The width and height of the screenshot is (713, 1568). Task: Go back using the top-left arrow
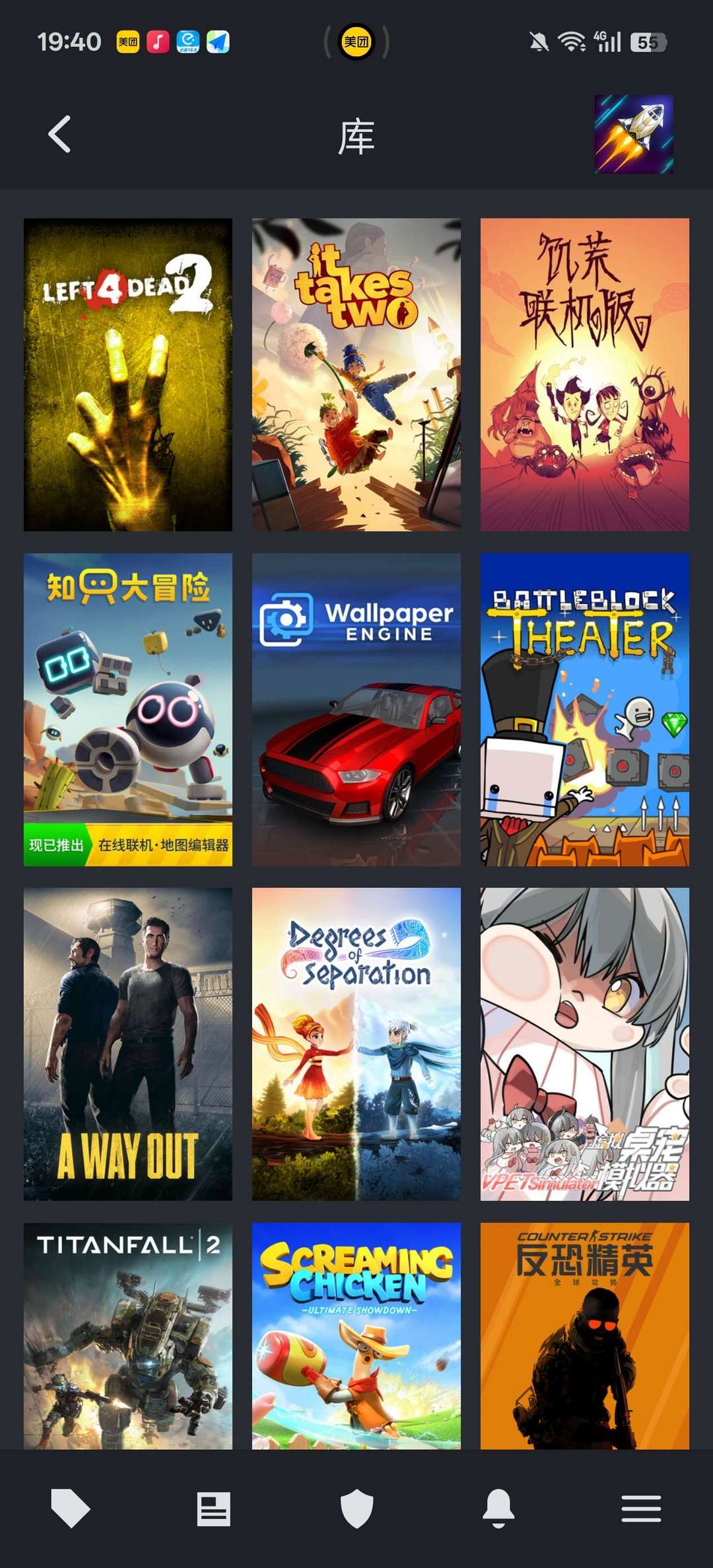click(x=59, y=135)
